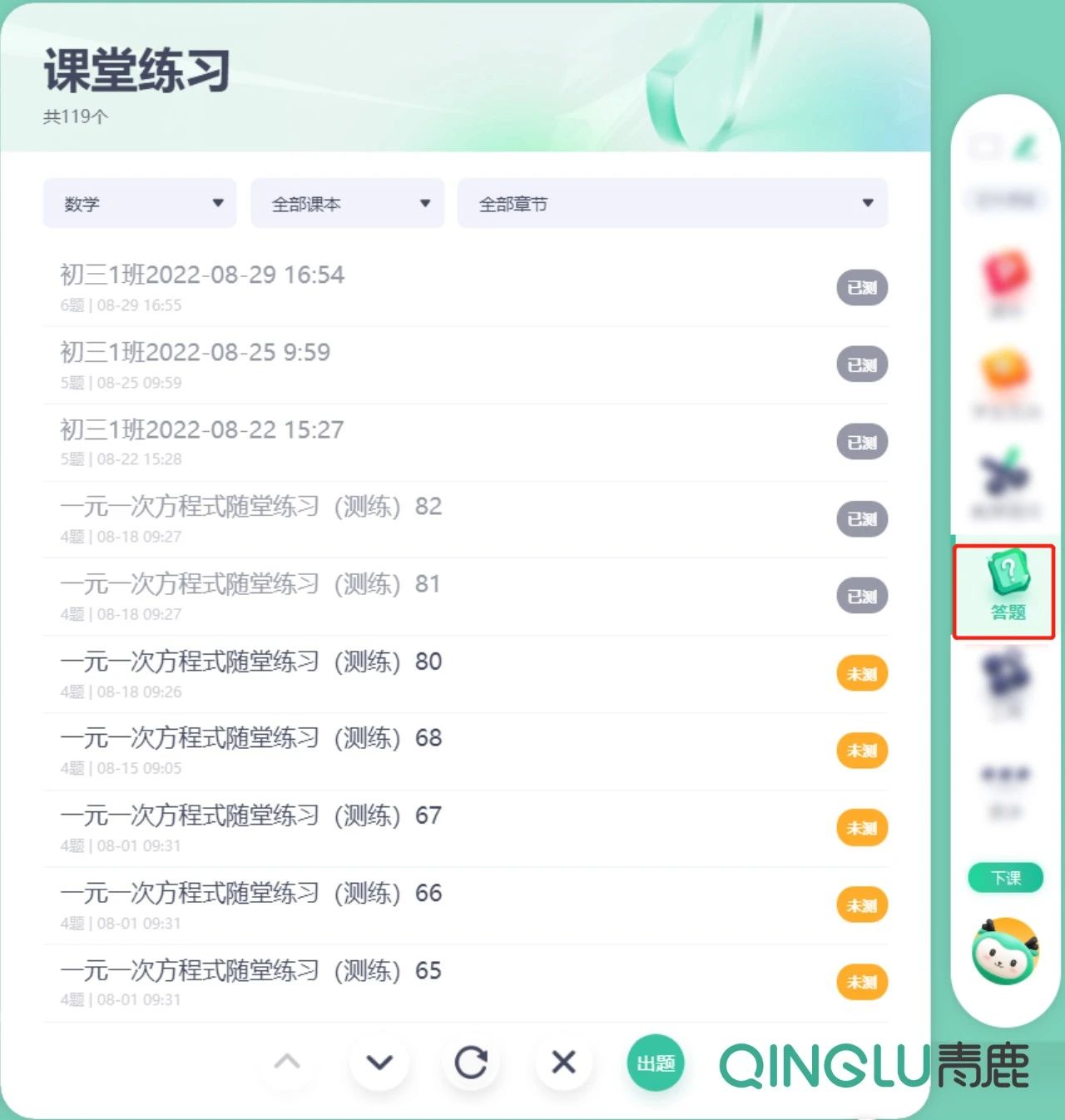
Task: Open 初三1班2022-08-22 15:27 exercise
Action: point(202,430)
